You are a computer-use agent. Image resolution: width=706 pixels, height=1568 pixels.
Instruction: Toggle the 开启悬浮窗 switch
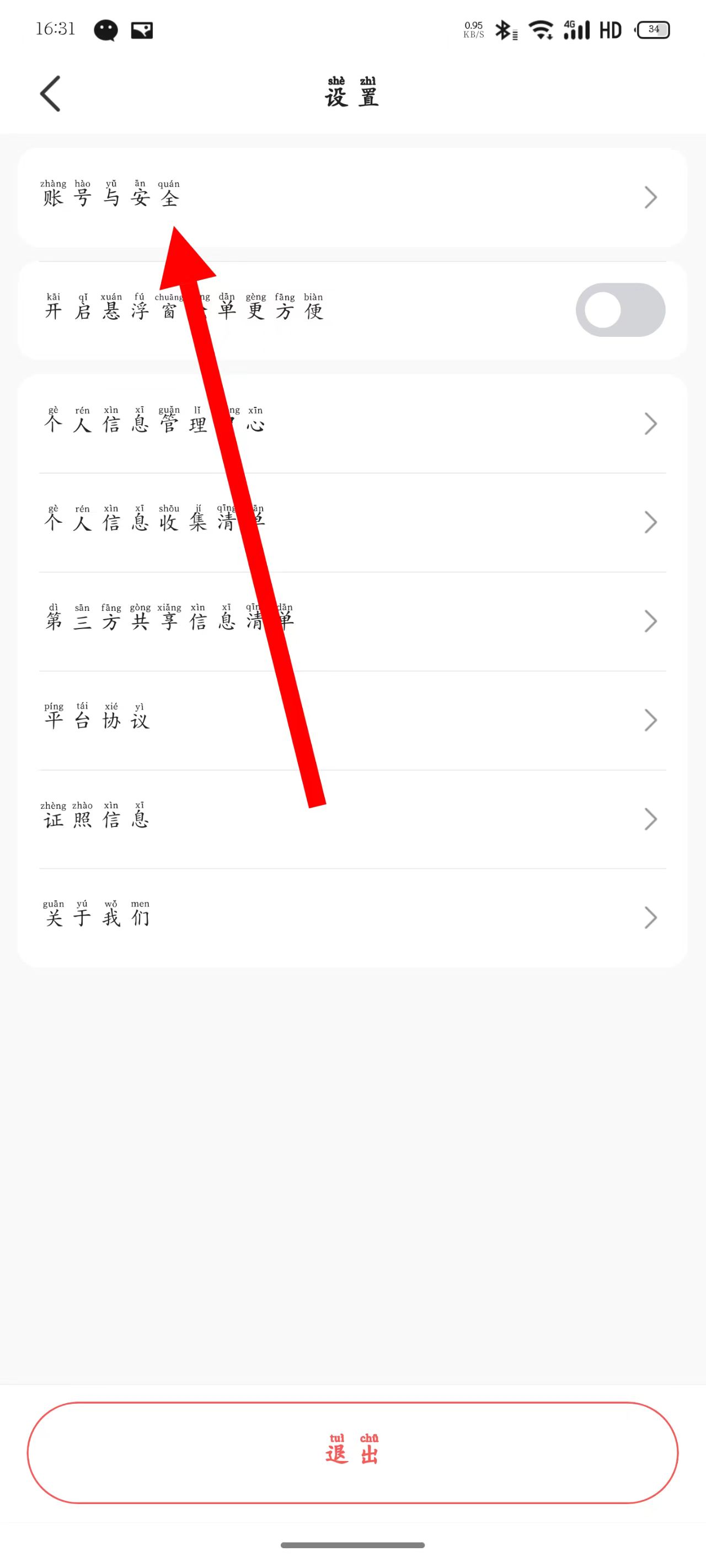point(619,310)
